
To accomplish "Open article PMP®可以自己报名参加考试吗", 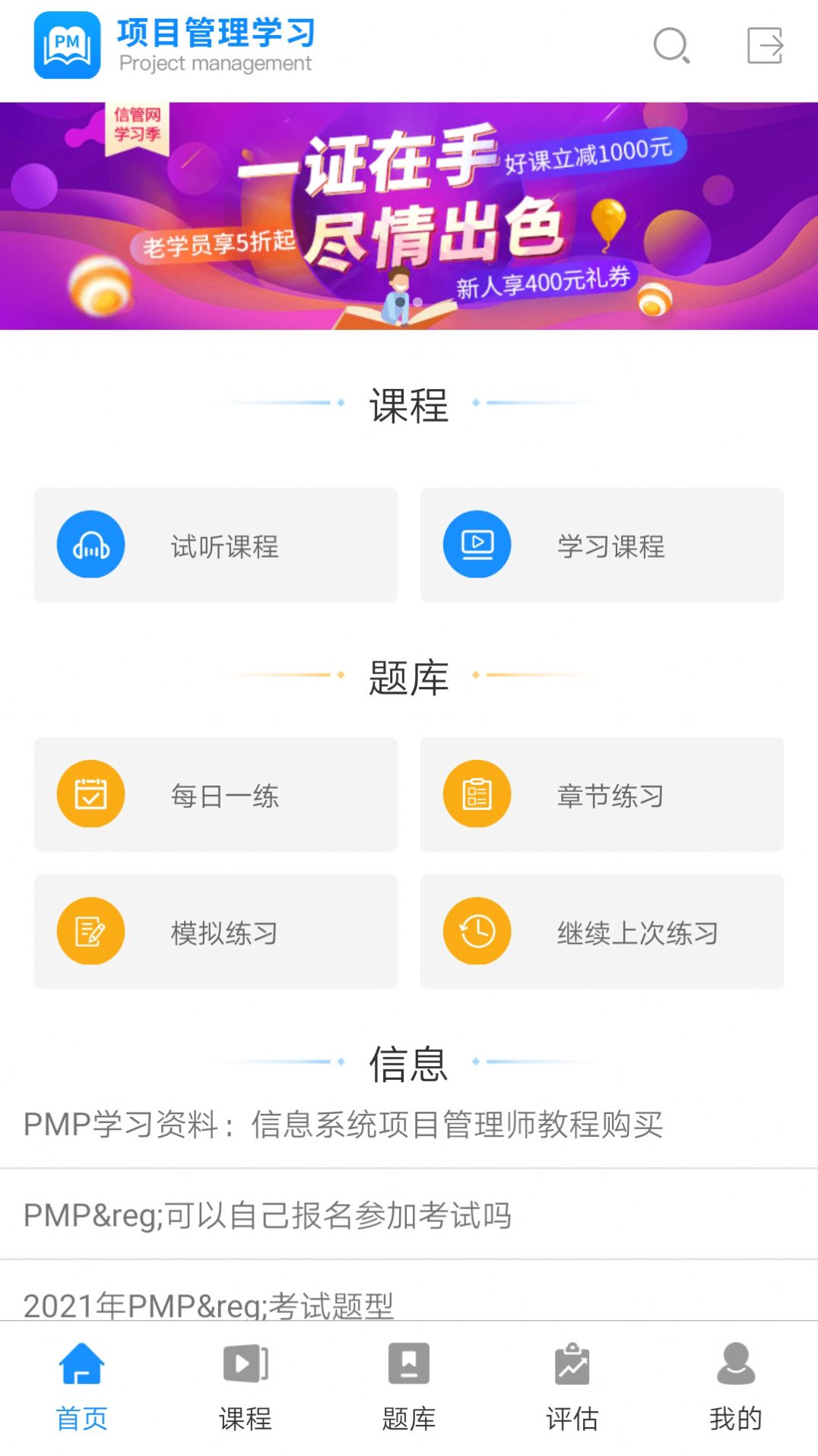I will click(x=409, y=1214).
